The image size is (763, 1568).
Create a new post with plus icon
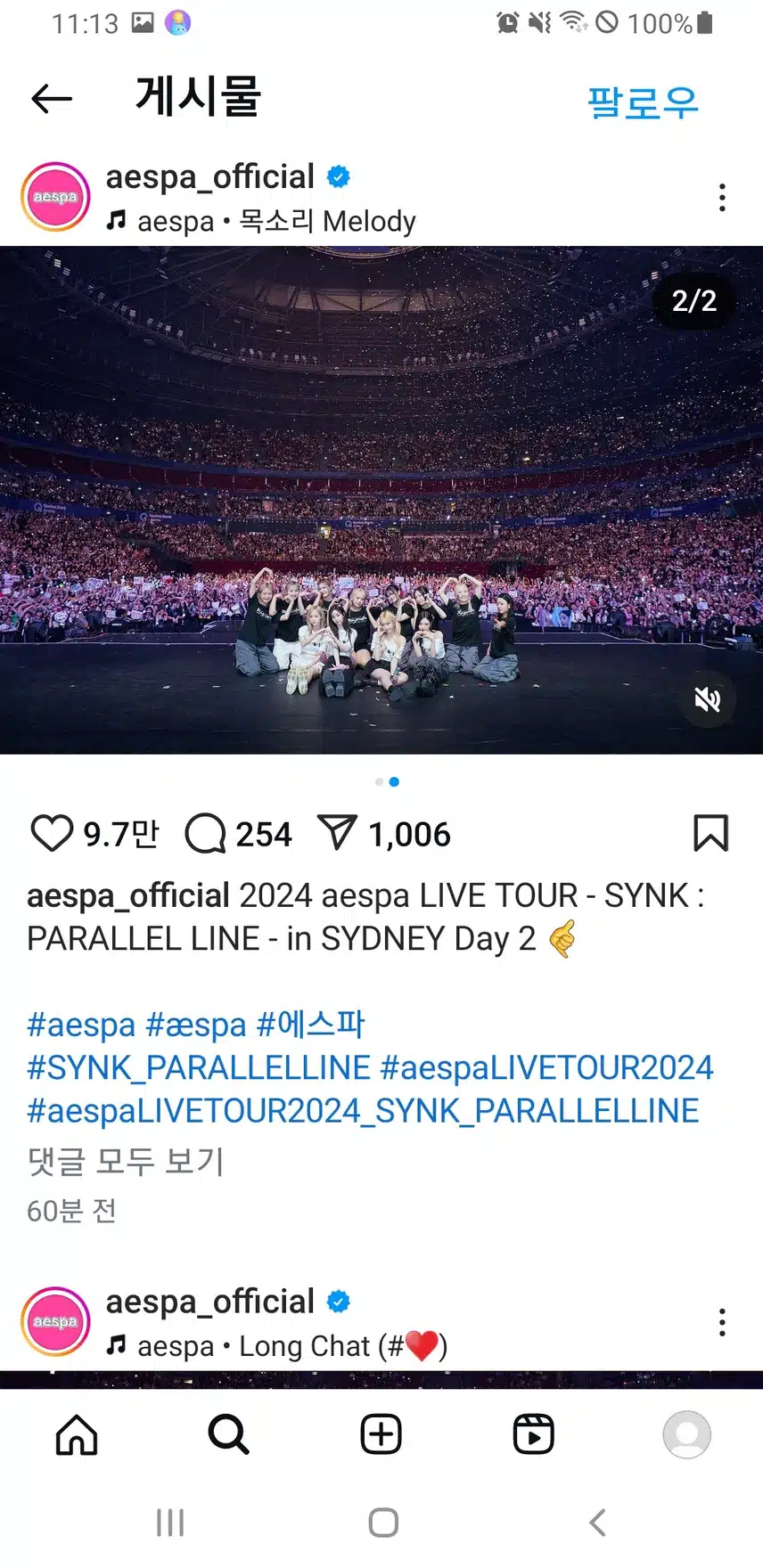pyautogui.click(x=381, y=1435)
